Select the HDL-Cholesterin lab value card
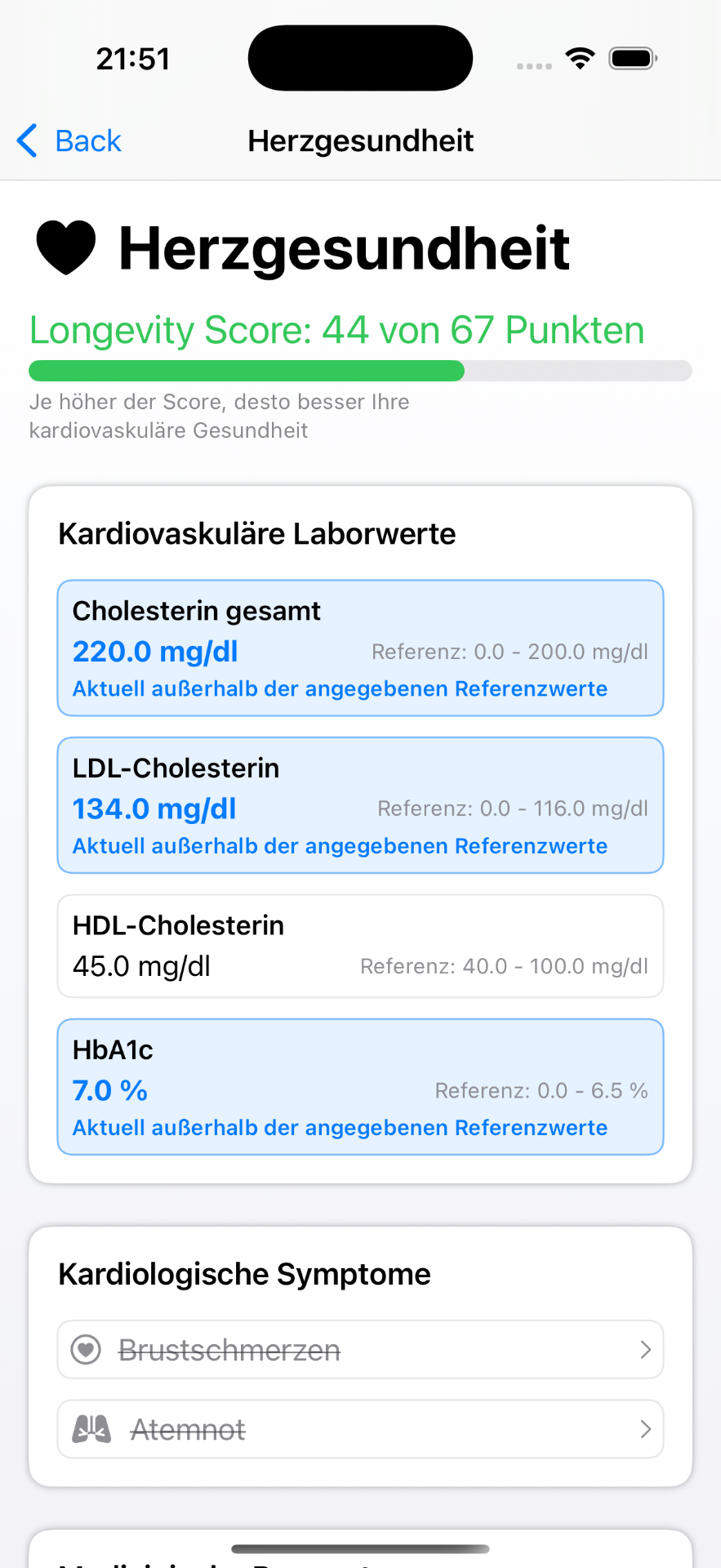The image size is (721, 1568). [360, 946]
